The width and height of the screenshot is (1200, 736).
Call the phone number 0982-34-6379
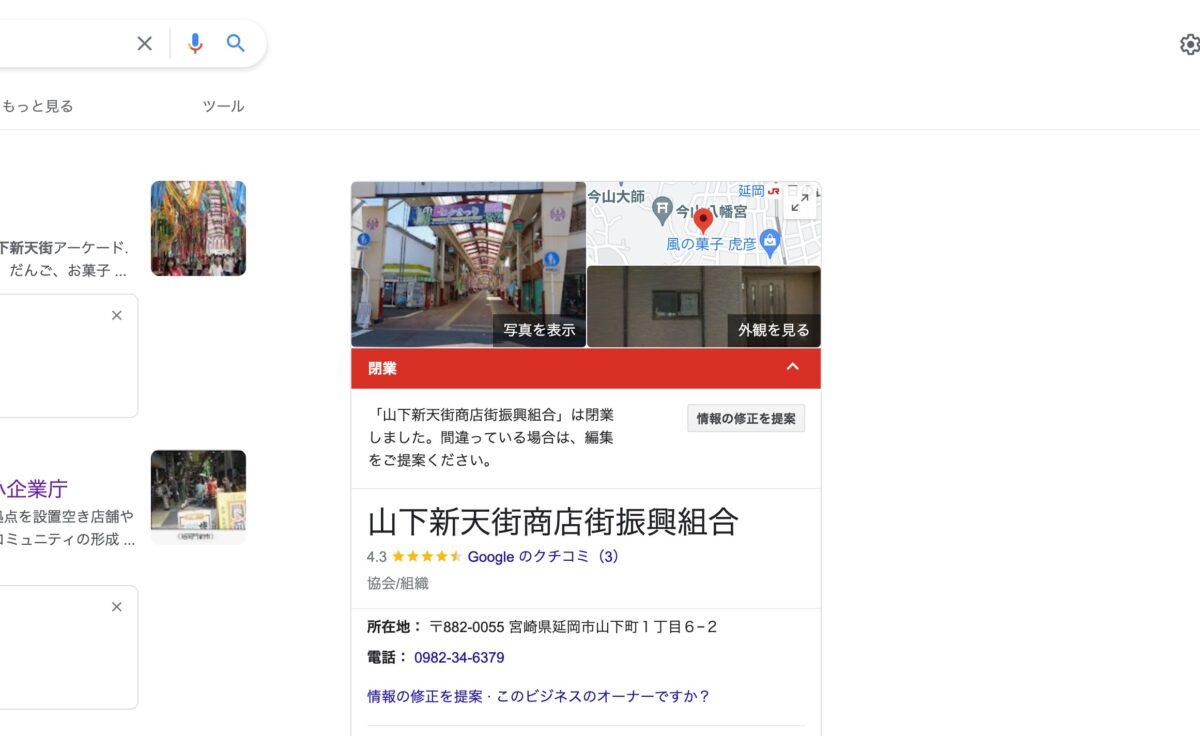pyautogui.click(x=459, y=658)
